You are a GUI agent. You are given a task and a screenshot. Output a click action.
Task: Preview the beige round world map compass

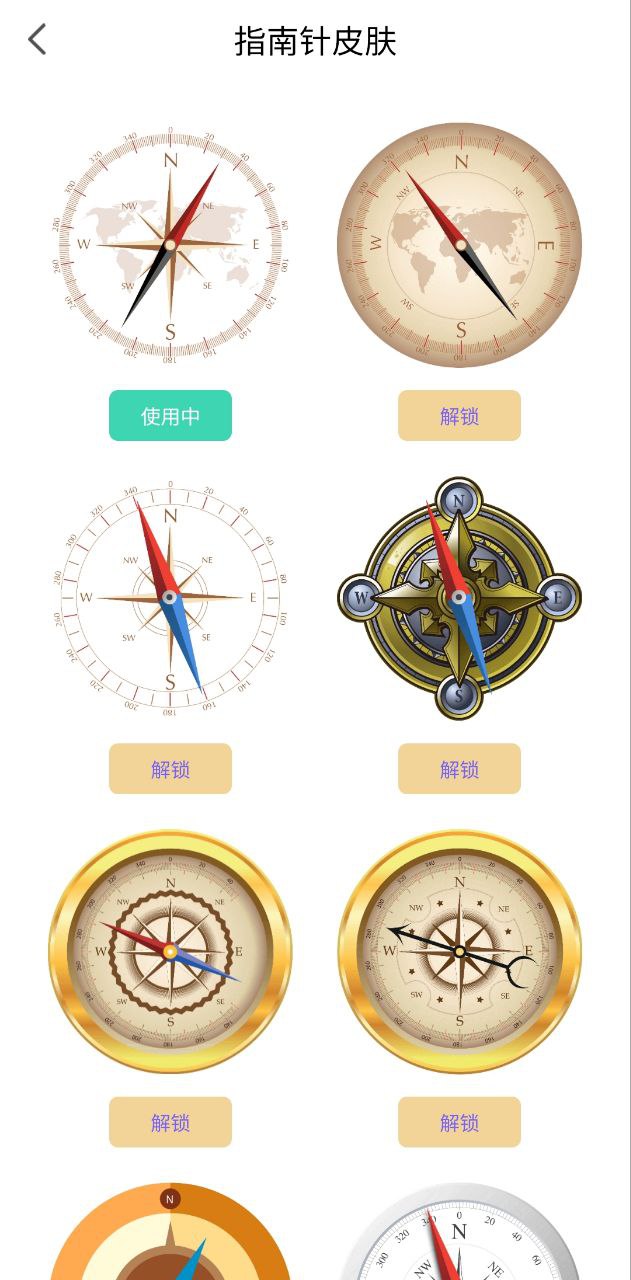click(459, 244)
